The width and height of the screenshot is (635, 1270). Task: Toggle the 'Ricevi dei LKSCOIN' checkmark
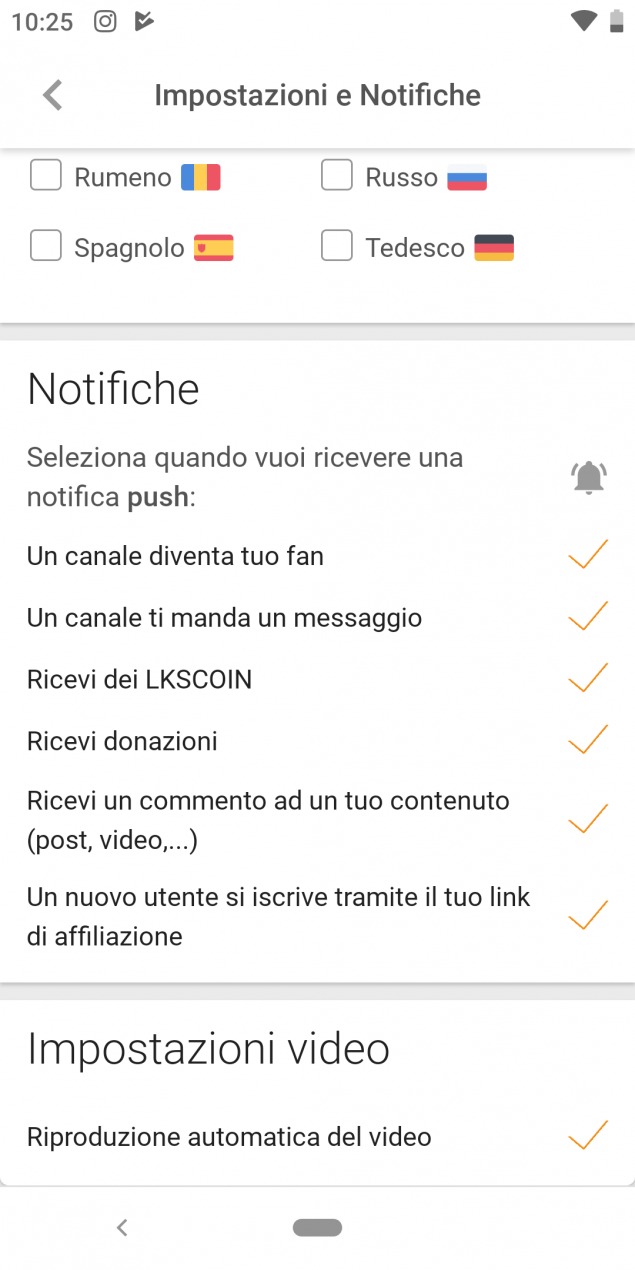pyautogui.click(x=588, y=679)
